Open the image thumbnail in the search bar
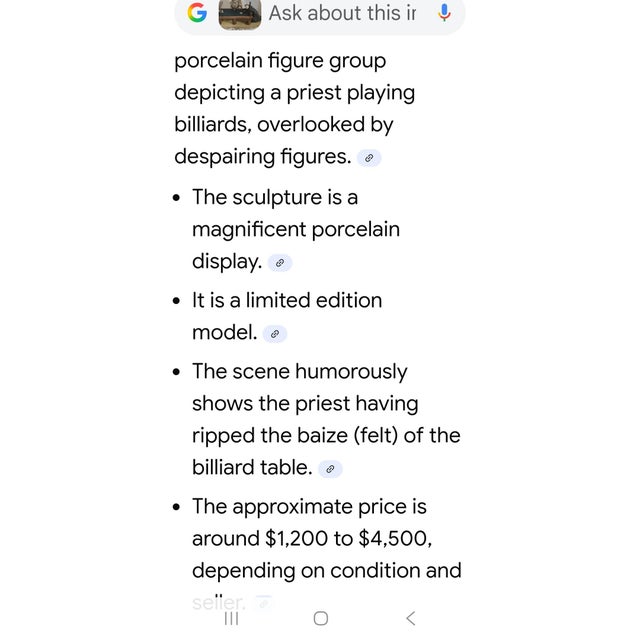The width and height of the screenshot is (640, 640). tap(240, 14)
